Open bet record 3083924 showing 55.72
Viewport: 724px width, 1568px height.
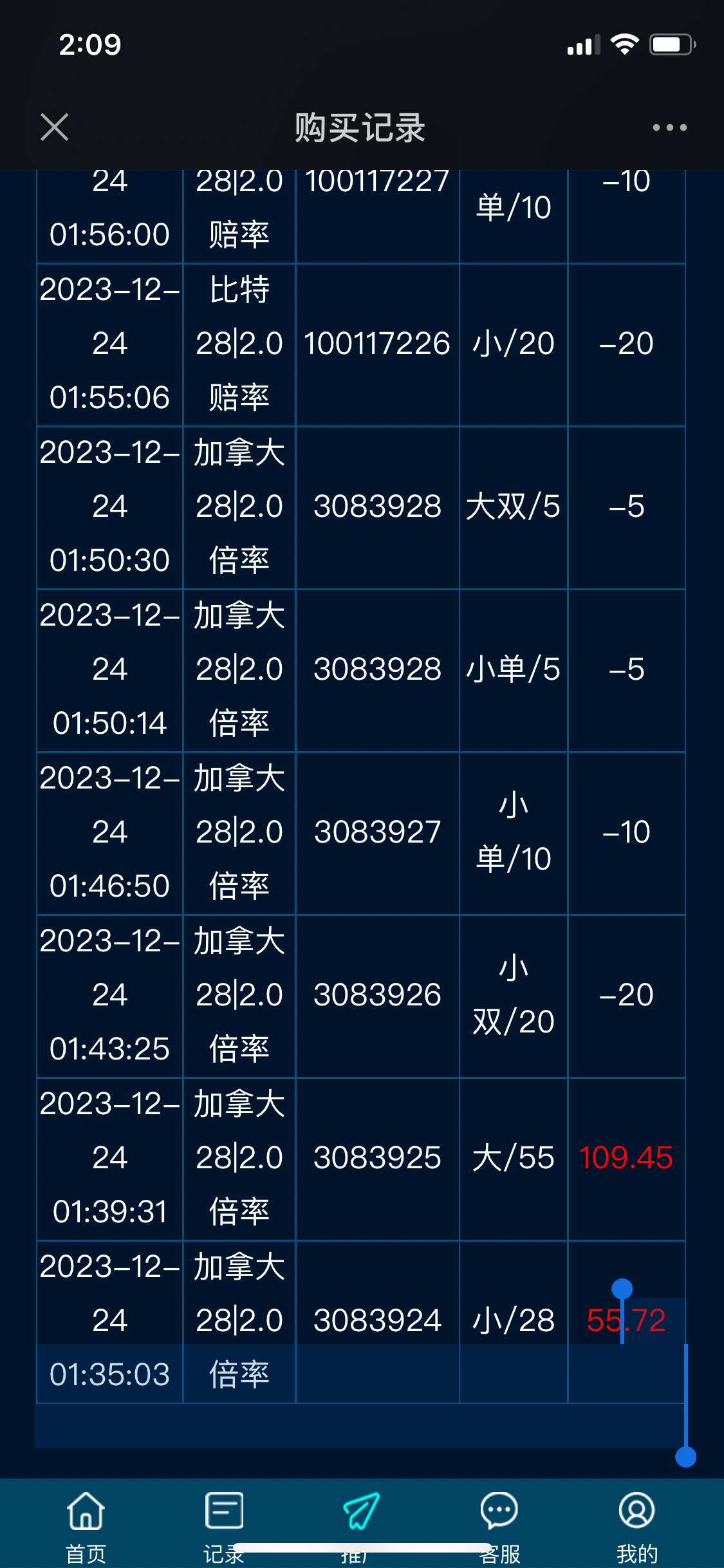tap(362, 1321)
